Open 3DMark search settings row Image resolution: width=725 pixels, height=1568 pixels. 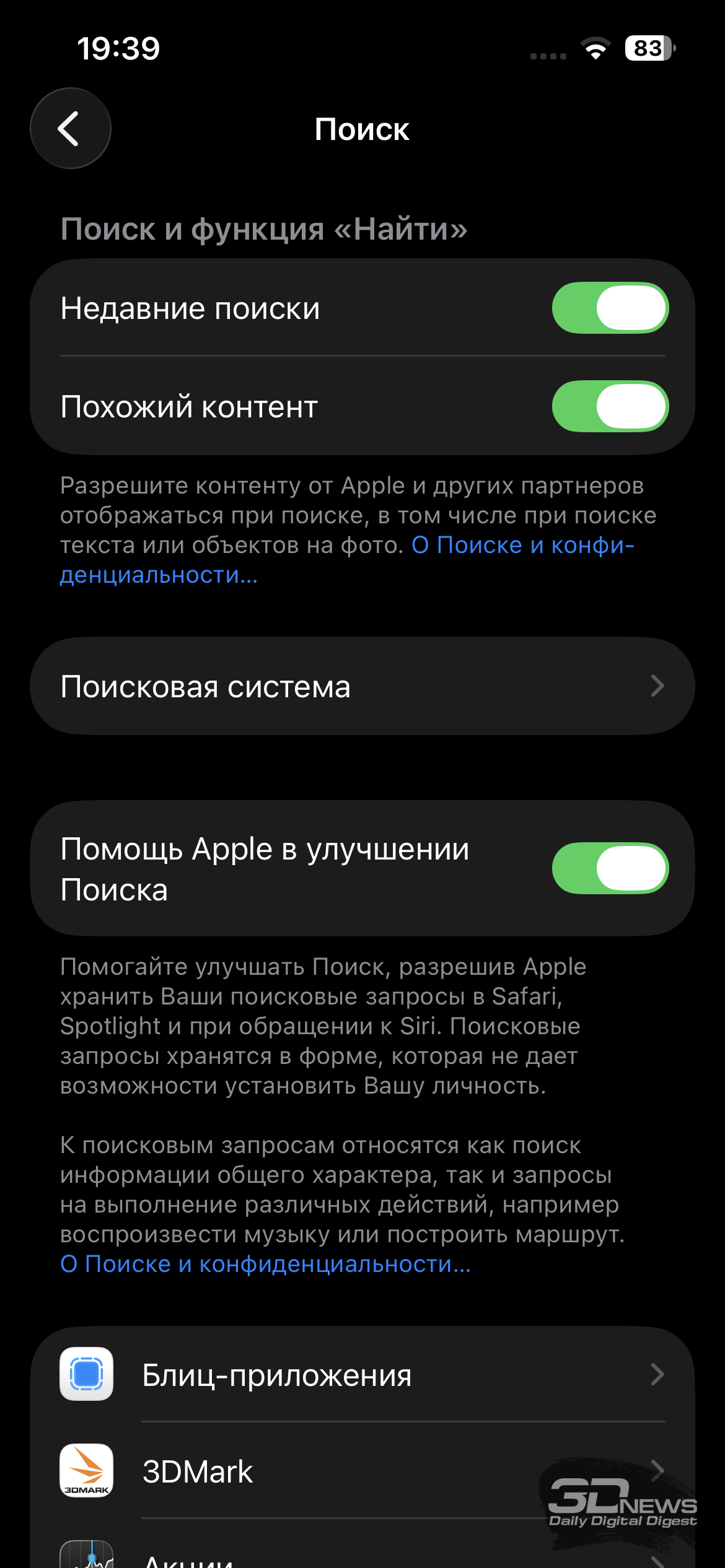tap(362, 1471)
